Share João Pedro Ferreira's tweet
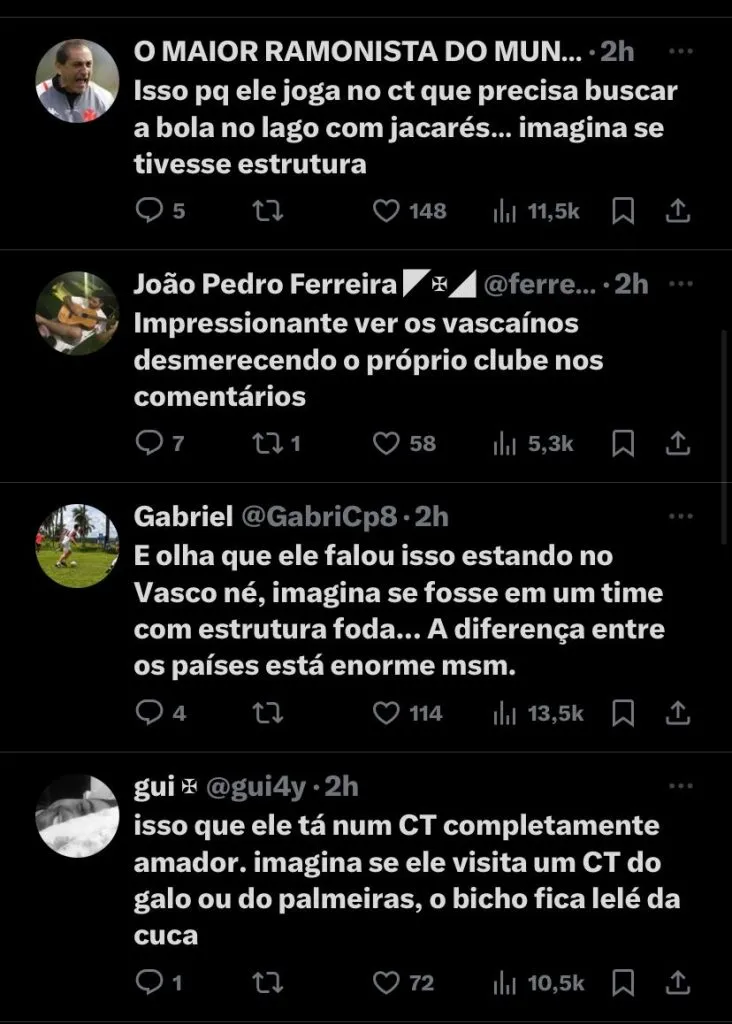Screen dimensions: 732x1024 (677, 443)
